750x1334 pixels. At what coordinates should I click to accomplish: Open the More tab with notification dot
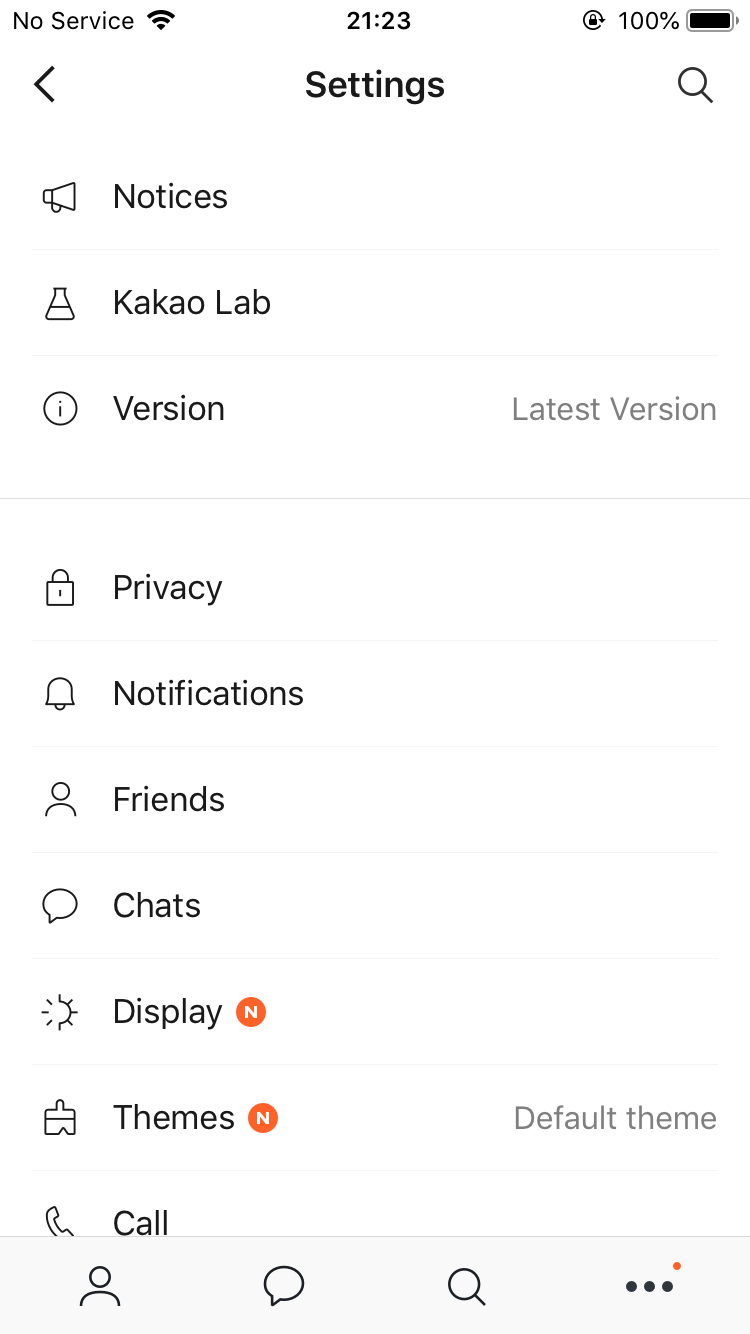pyautogui.click(x=650, y=1287)
